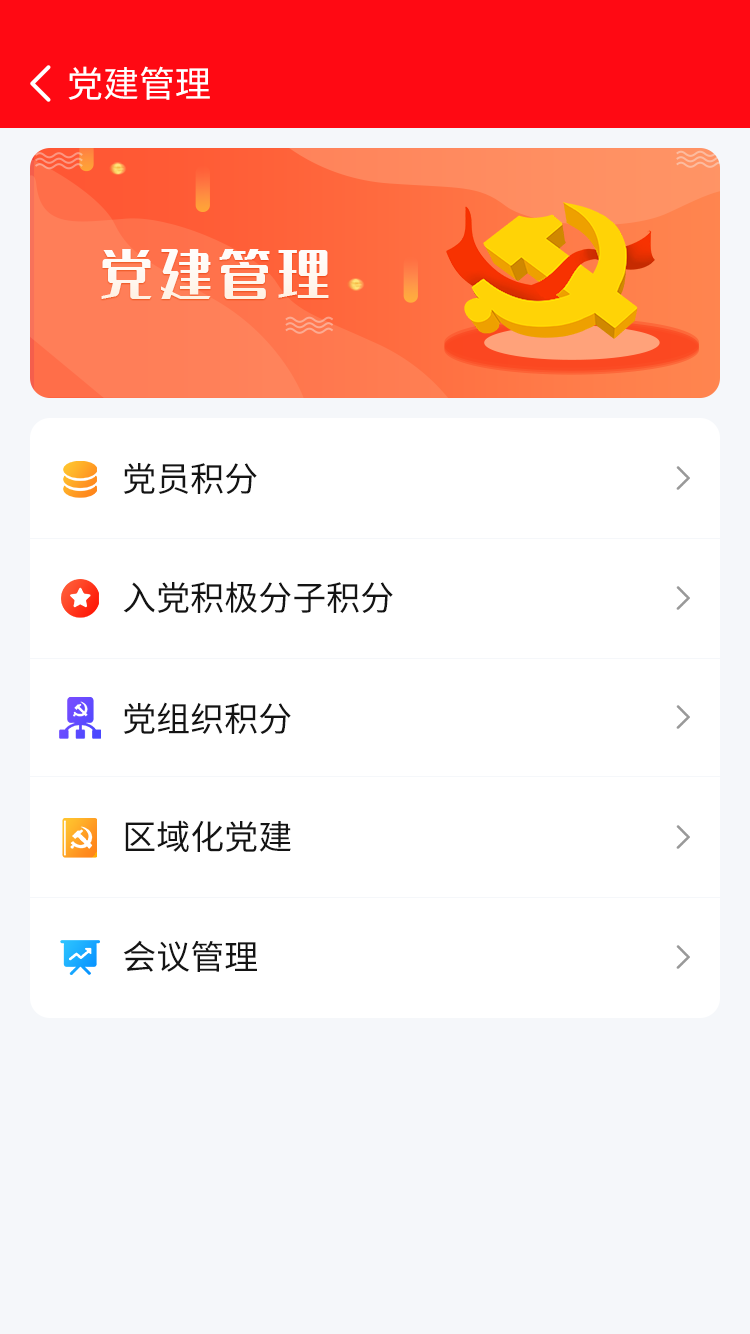The image size is (750, 1334).
Task: Click the yellow hammer-sickle badge illustration
Action: tap(555, 270)
